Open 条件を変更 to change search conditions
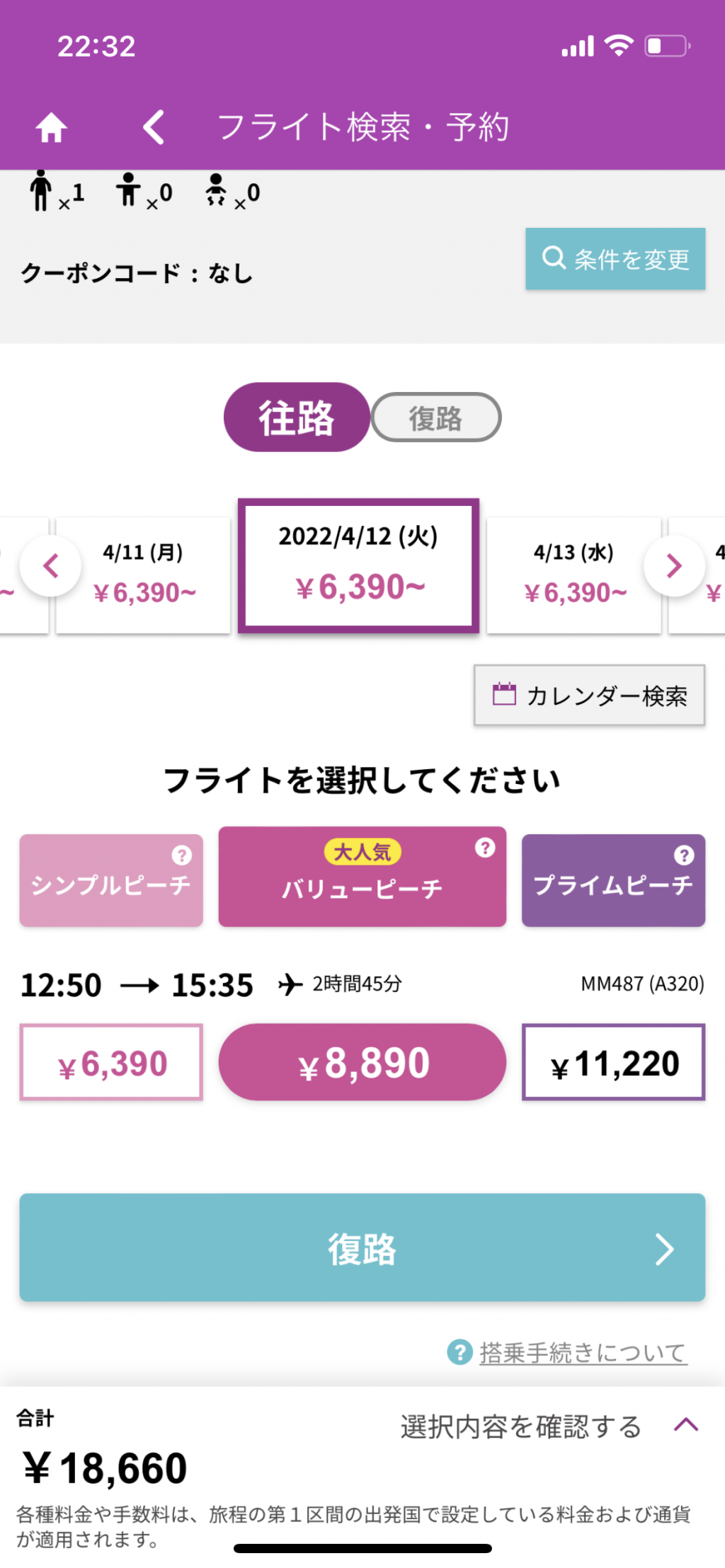The width and height of the screenshot is (725, 1568). (615, 259)
